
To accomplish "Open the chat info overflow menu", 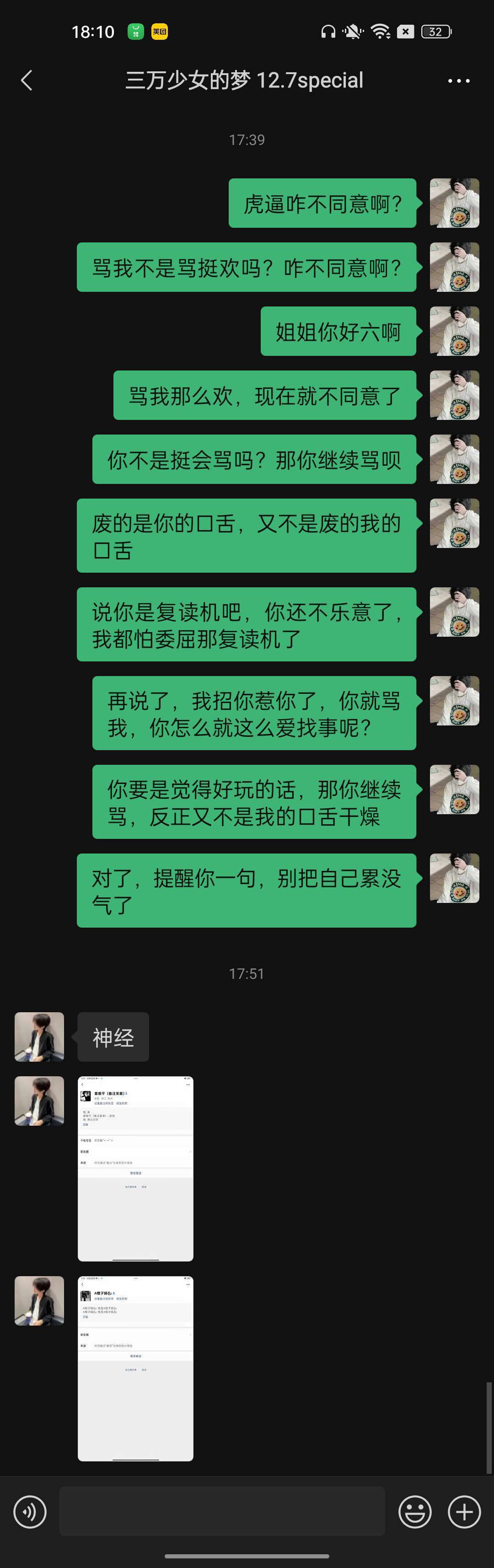I will click(x=458, y=81).
